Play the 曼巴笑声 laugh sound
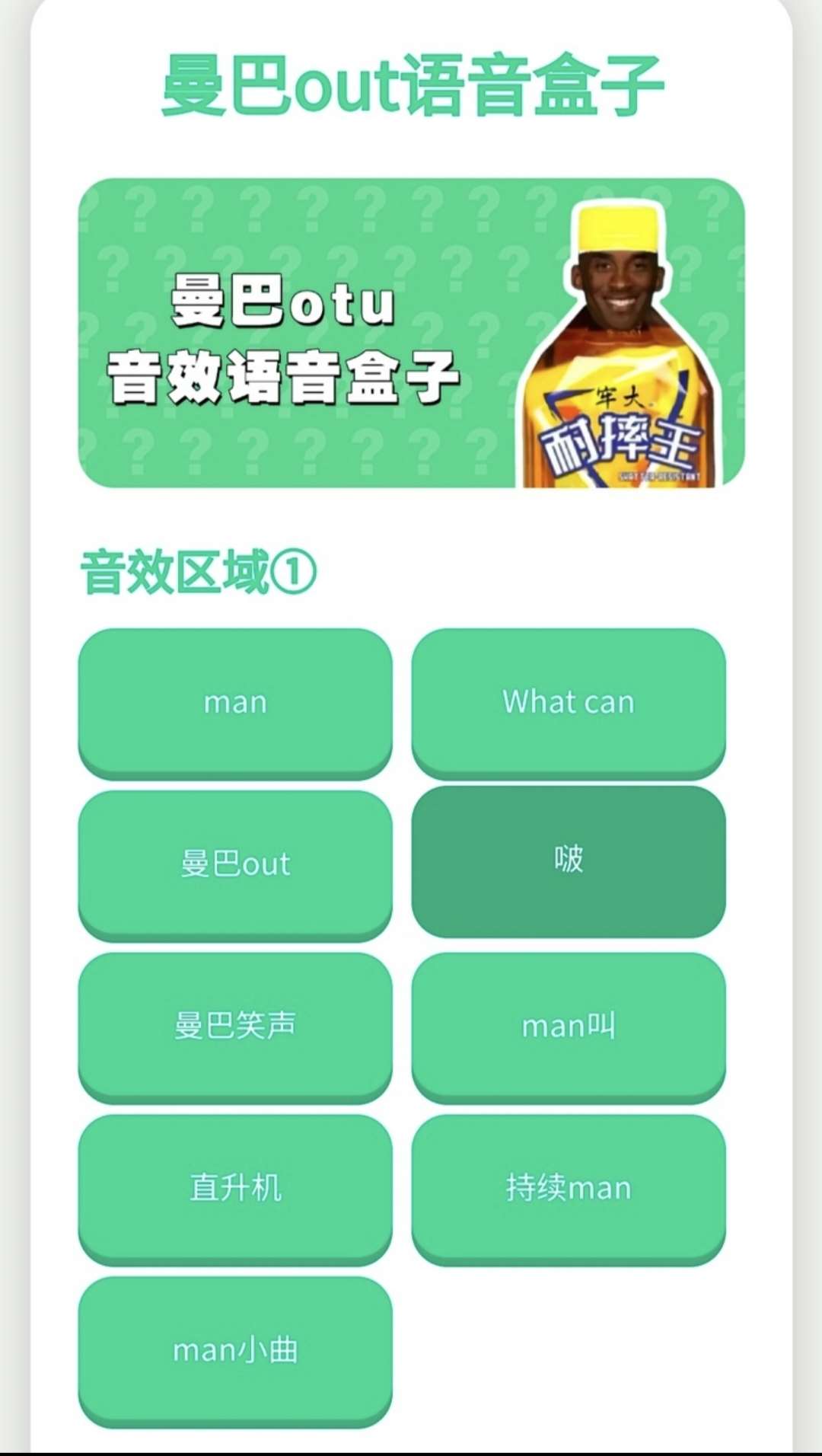This screenshot has height=1456, width=822. click(235, 1026)
